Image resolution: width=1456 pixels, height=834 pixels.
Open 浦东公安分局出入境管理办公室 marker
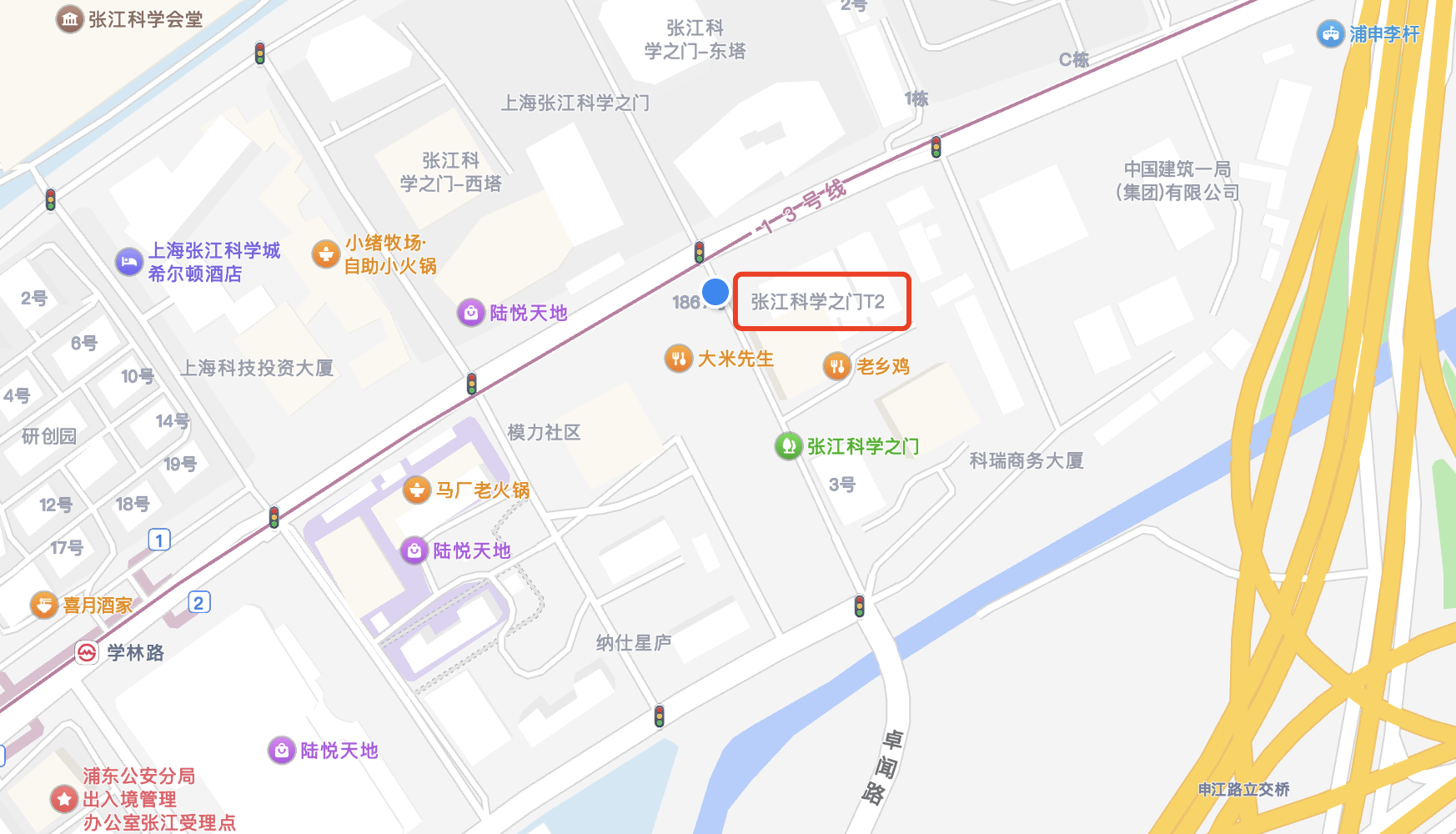tap(64, 799)
